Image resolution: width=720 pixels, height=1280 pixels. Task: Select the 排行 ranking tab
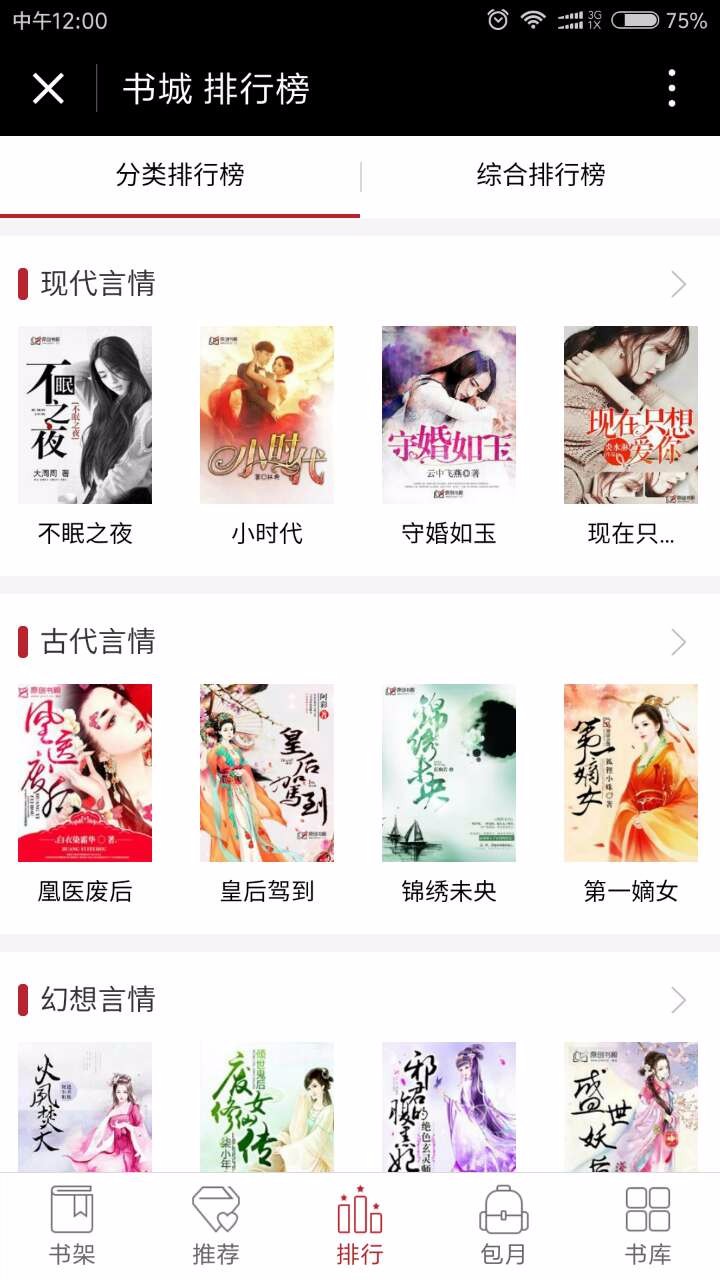point(360,1226)
